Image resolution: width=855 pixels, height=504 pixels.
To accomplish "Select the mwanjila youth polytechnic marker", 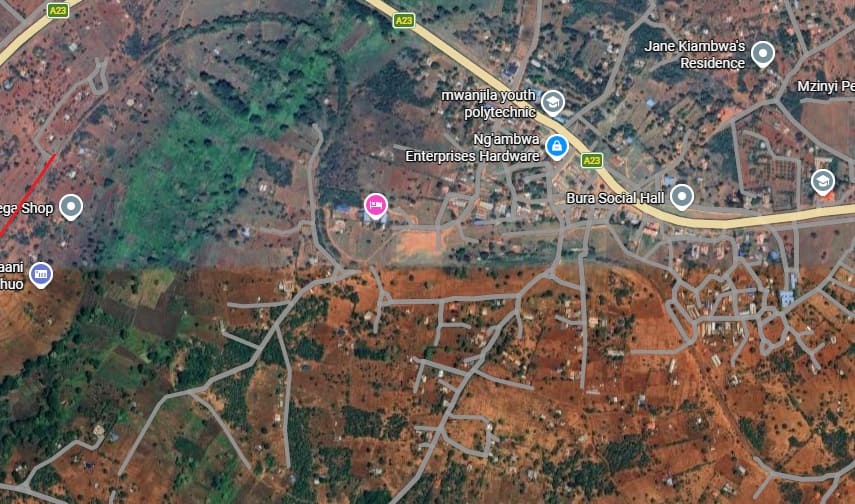I will (x=552, y=101).
